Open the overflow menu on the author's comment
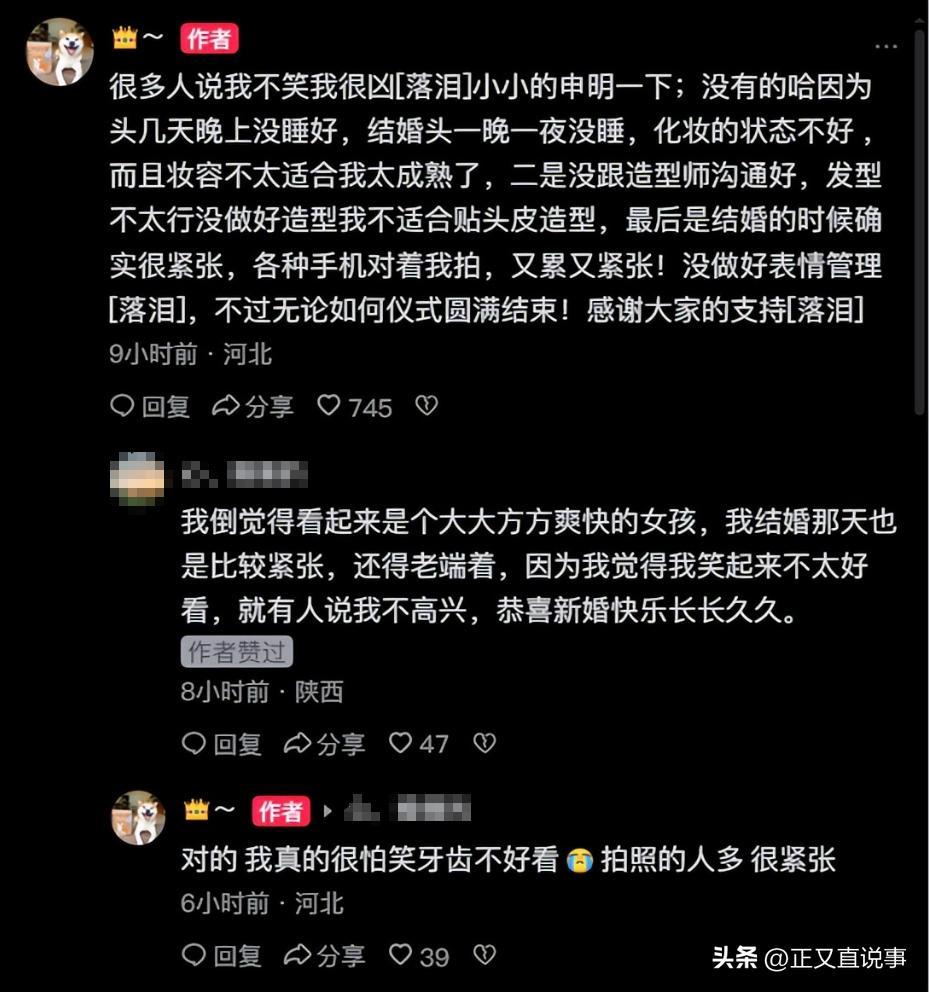 (x=885, y=47)
